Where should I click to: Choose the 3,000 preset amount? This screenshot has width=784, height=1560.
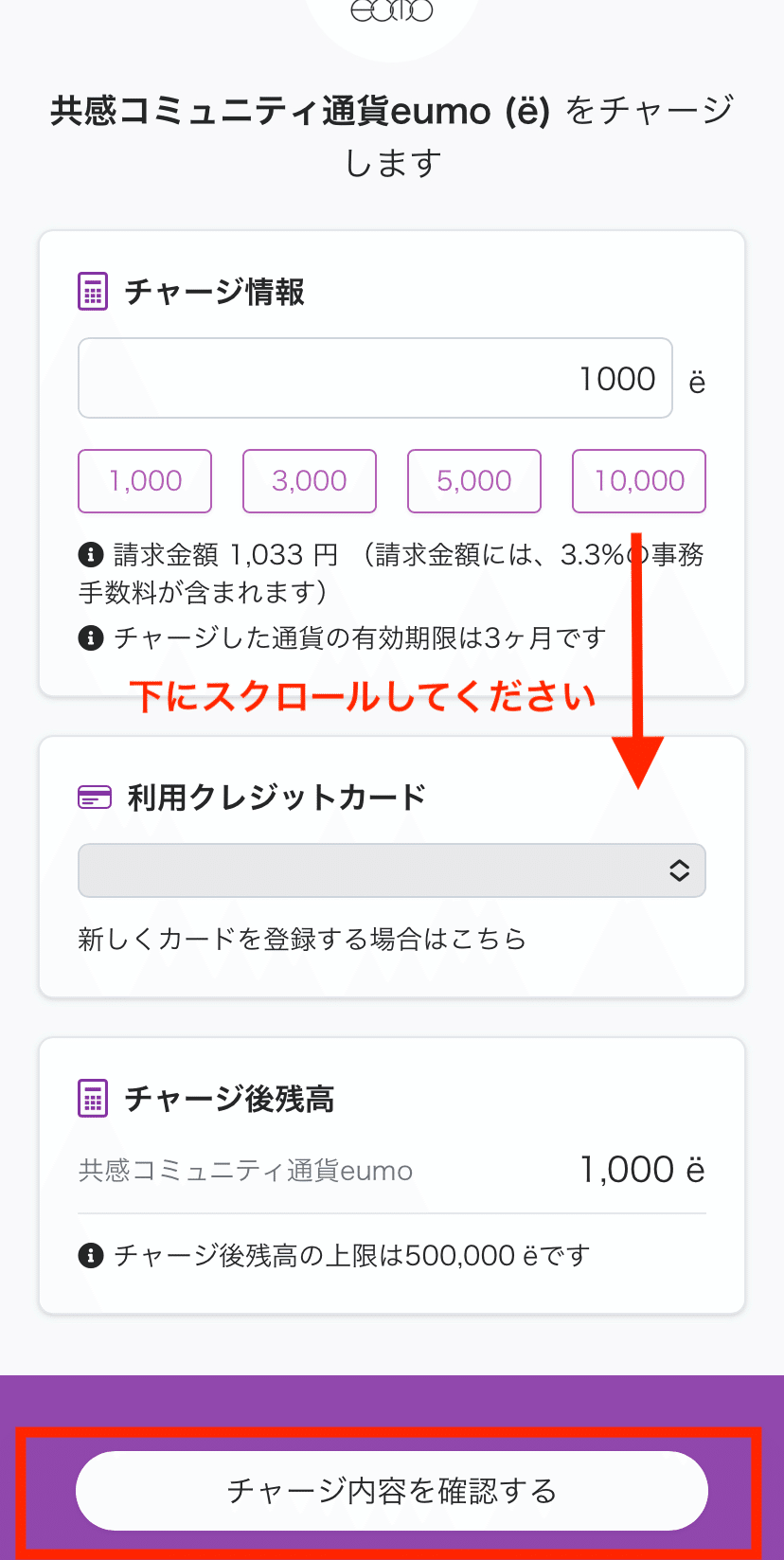click(310, 481)
